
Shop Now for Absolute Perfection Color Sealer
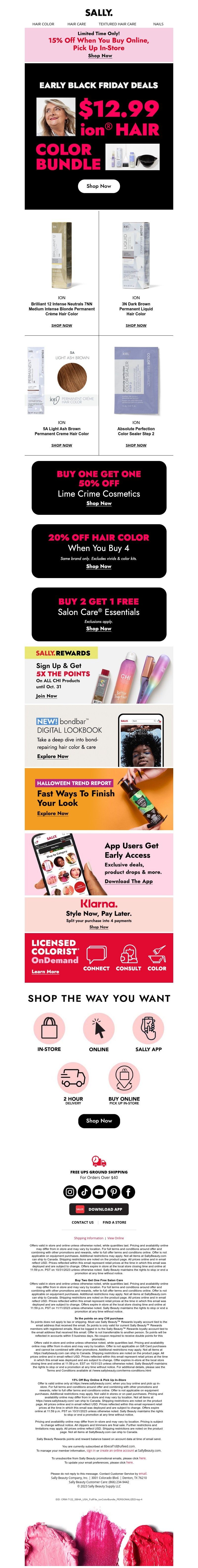pos(136,445)
